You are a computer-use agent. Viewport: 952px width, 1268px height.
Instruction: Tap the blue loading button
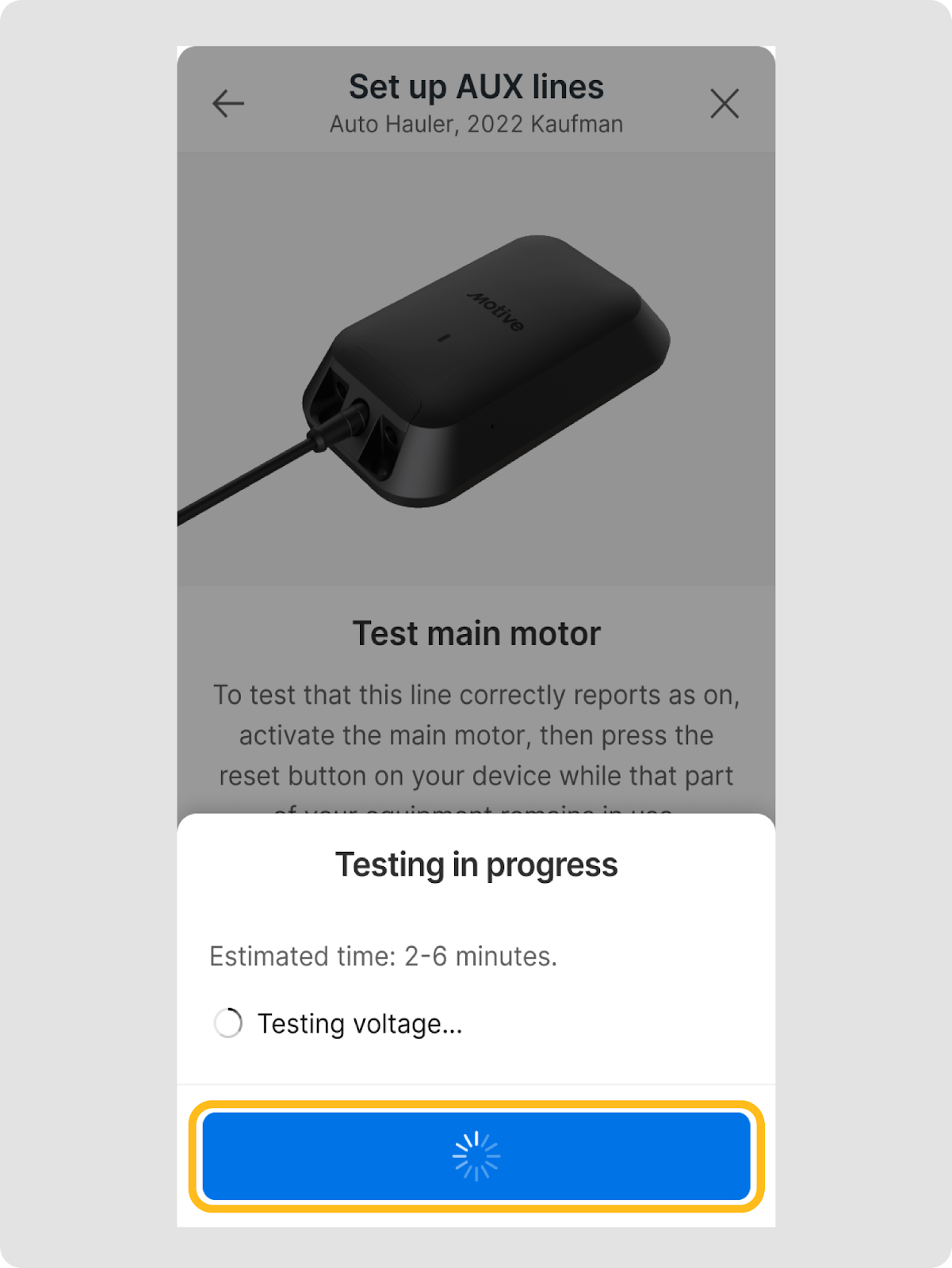coord(476,1155)
